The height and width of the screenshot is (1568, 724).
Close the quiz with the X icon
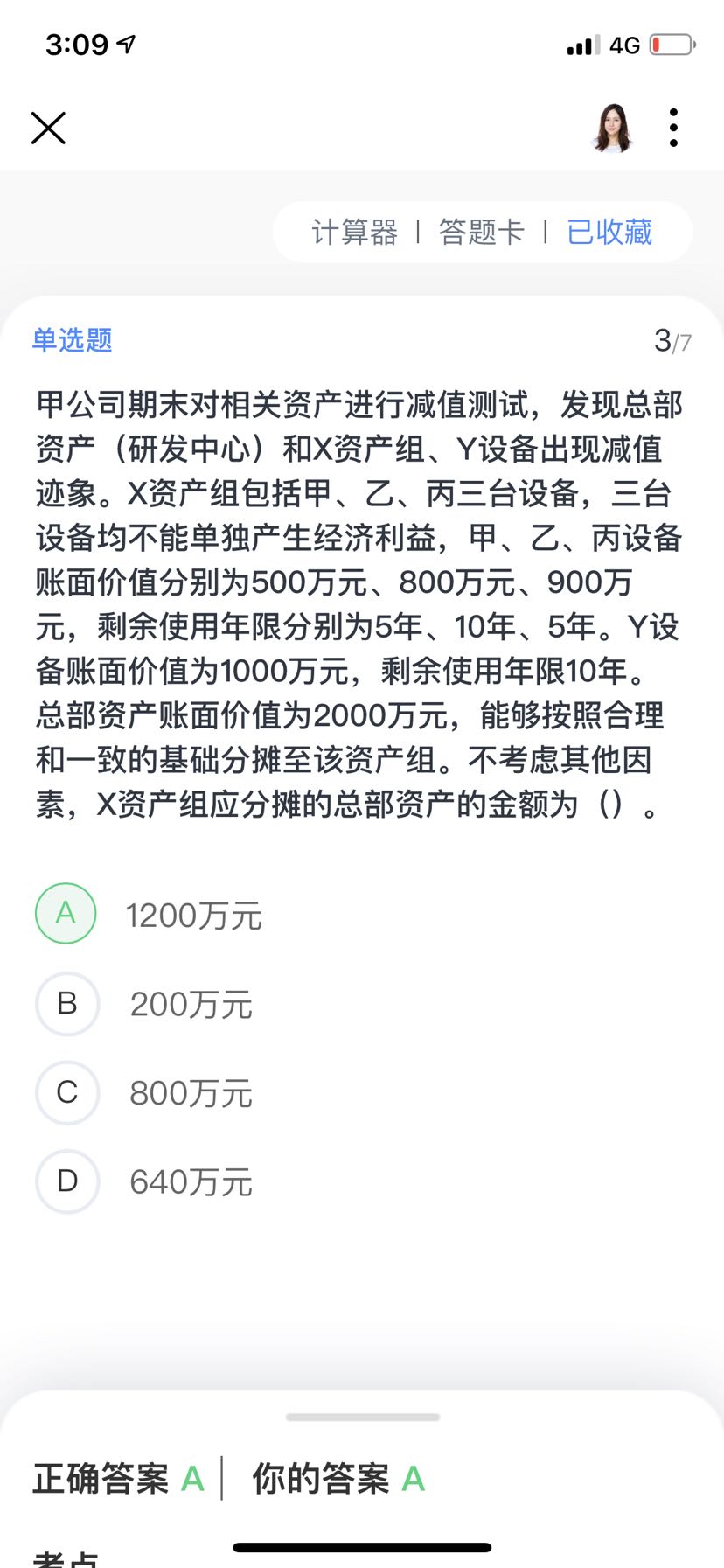pyautogui.click(x=48, y=128)
